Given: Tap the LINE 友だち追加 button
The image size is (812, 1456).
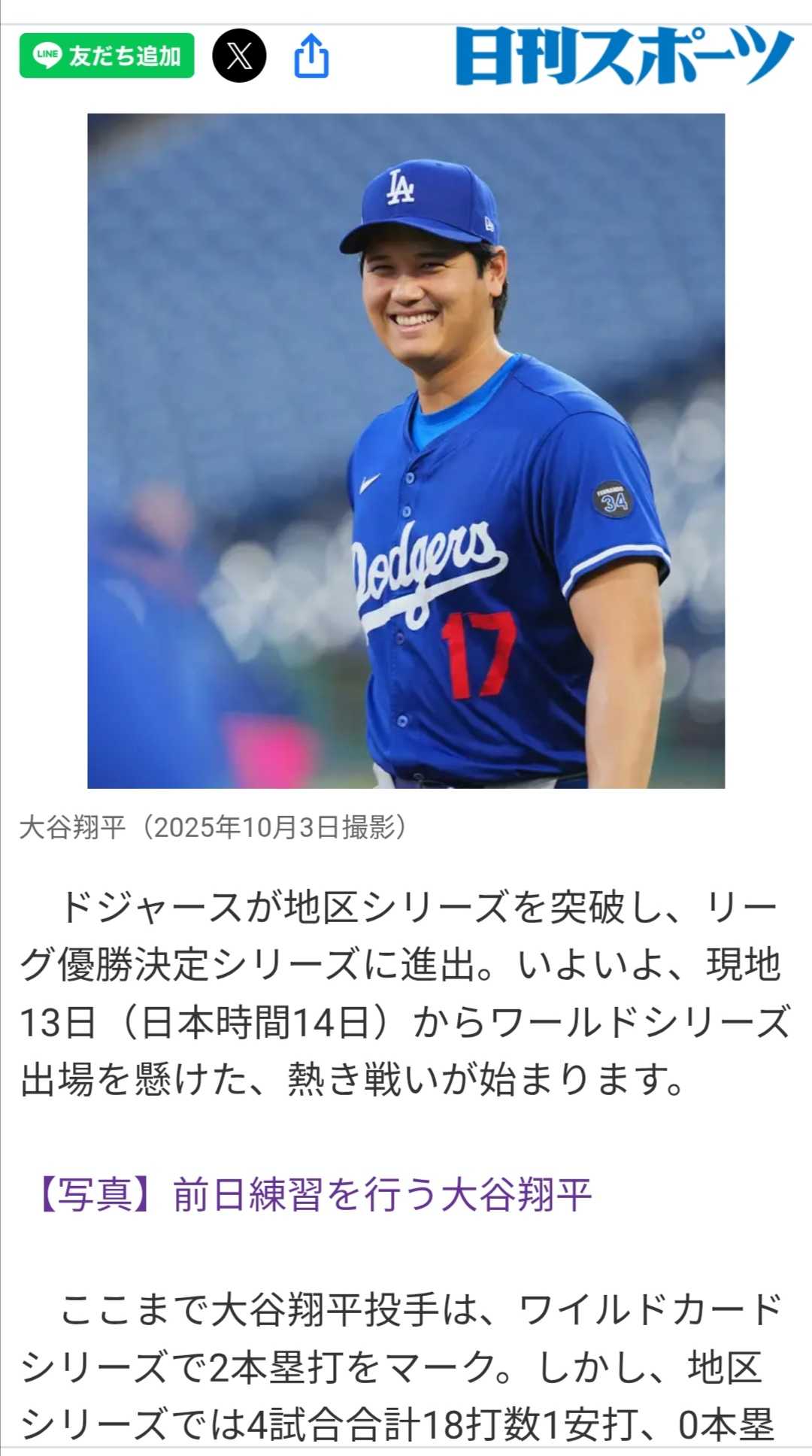Looking at the screenshot, I should (x=107, y=56).
